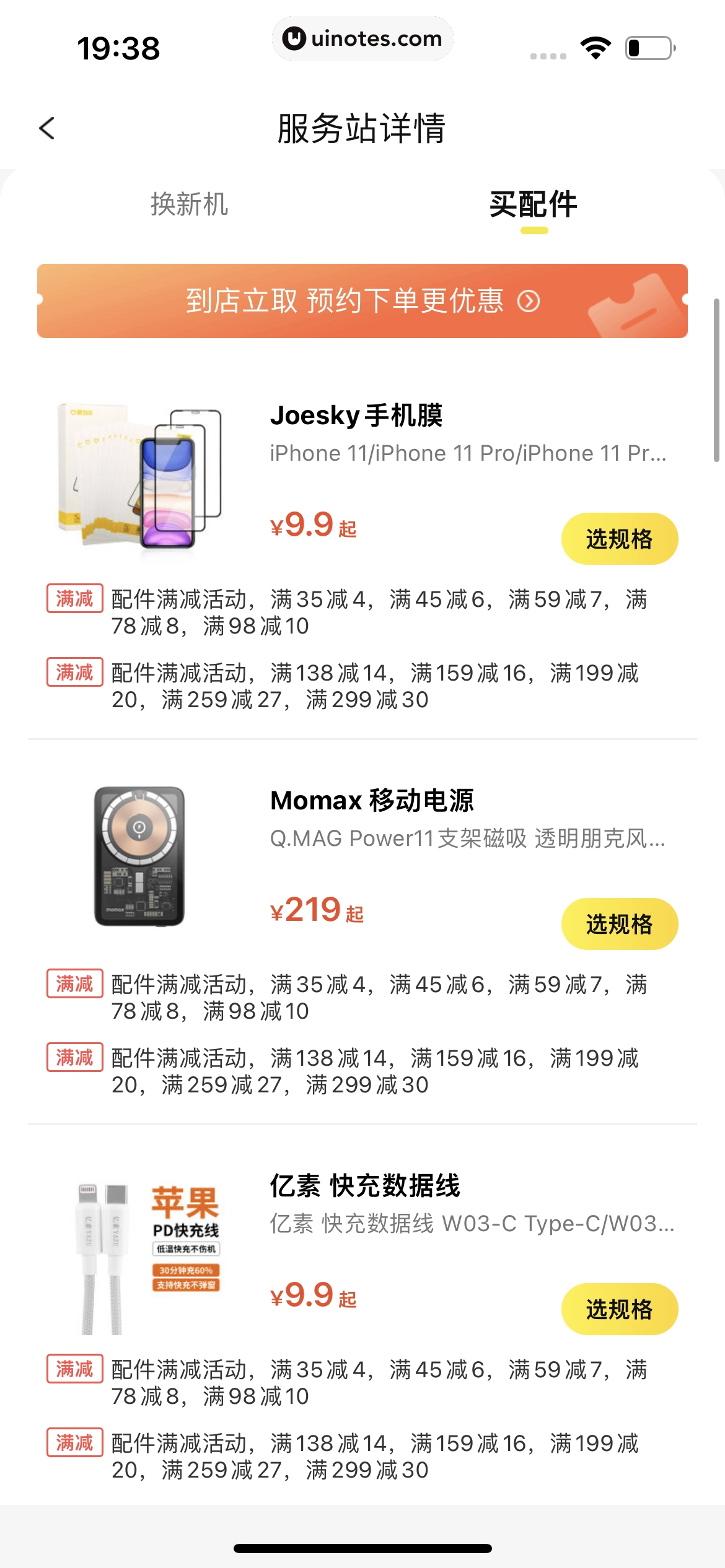
Task: Click the uinotes.com pill at screen top
Action: click(362, 38)
